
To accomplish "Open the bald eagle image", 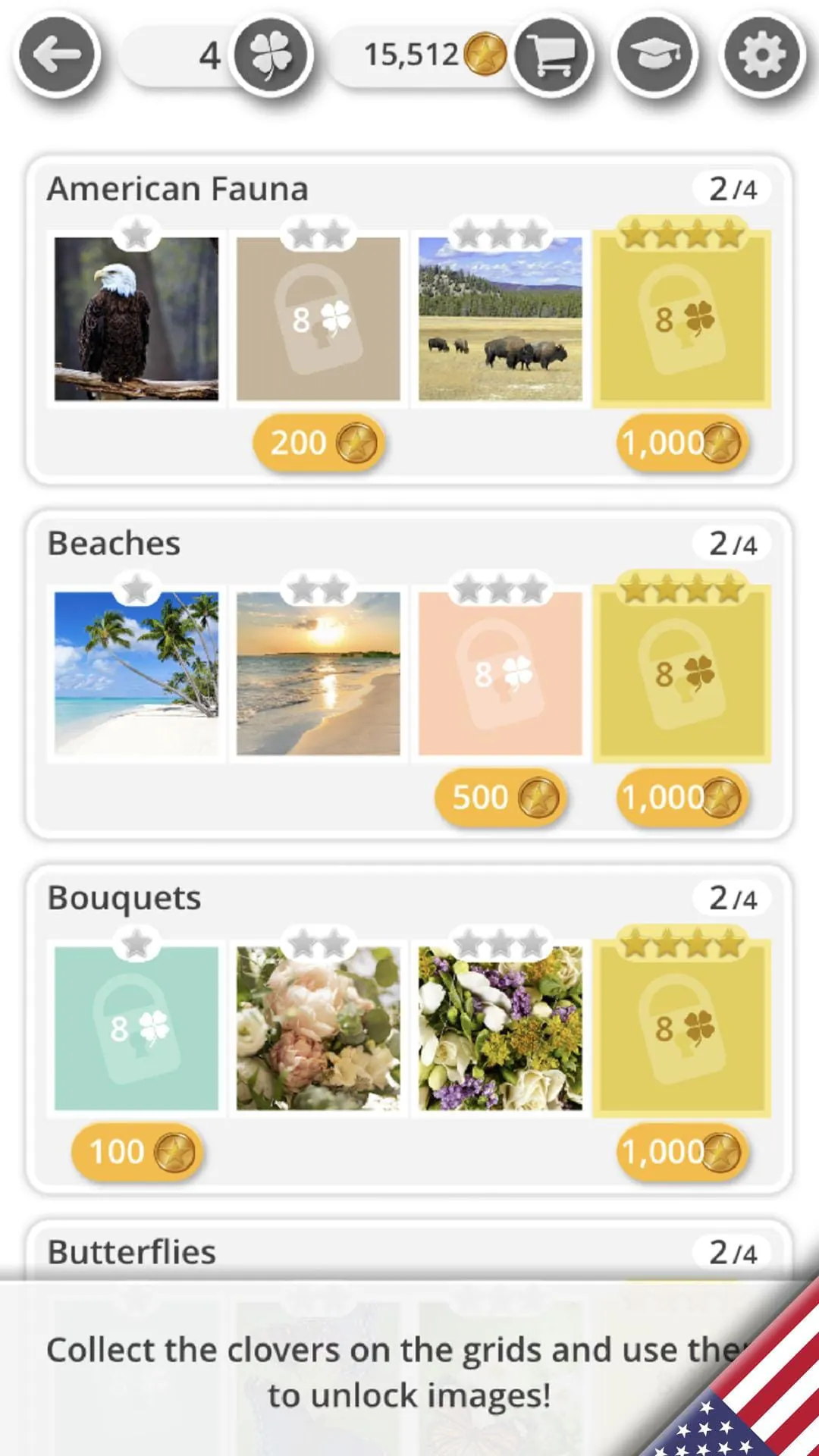I will pyautogui.click(x=136, y=318).
